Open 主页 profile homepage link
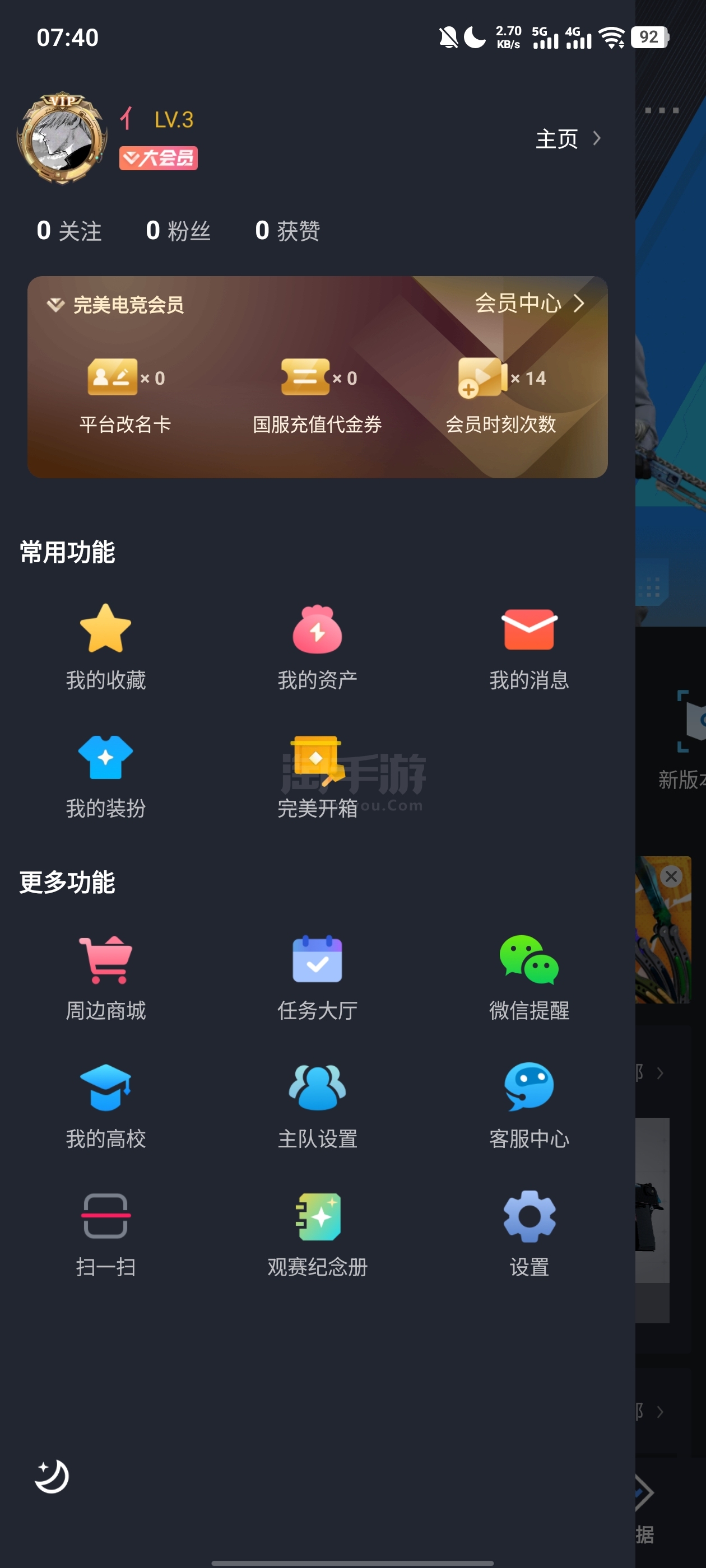Screen dimensions: 706x1568 [x=568, y=139]
